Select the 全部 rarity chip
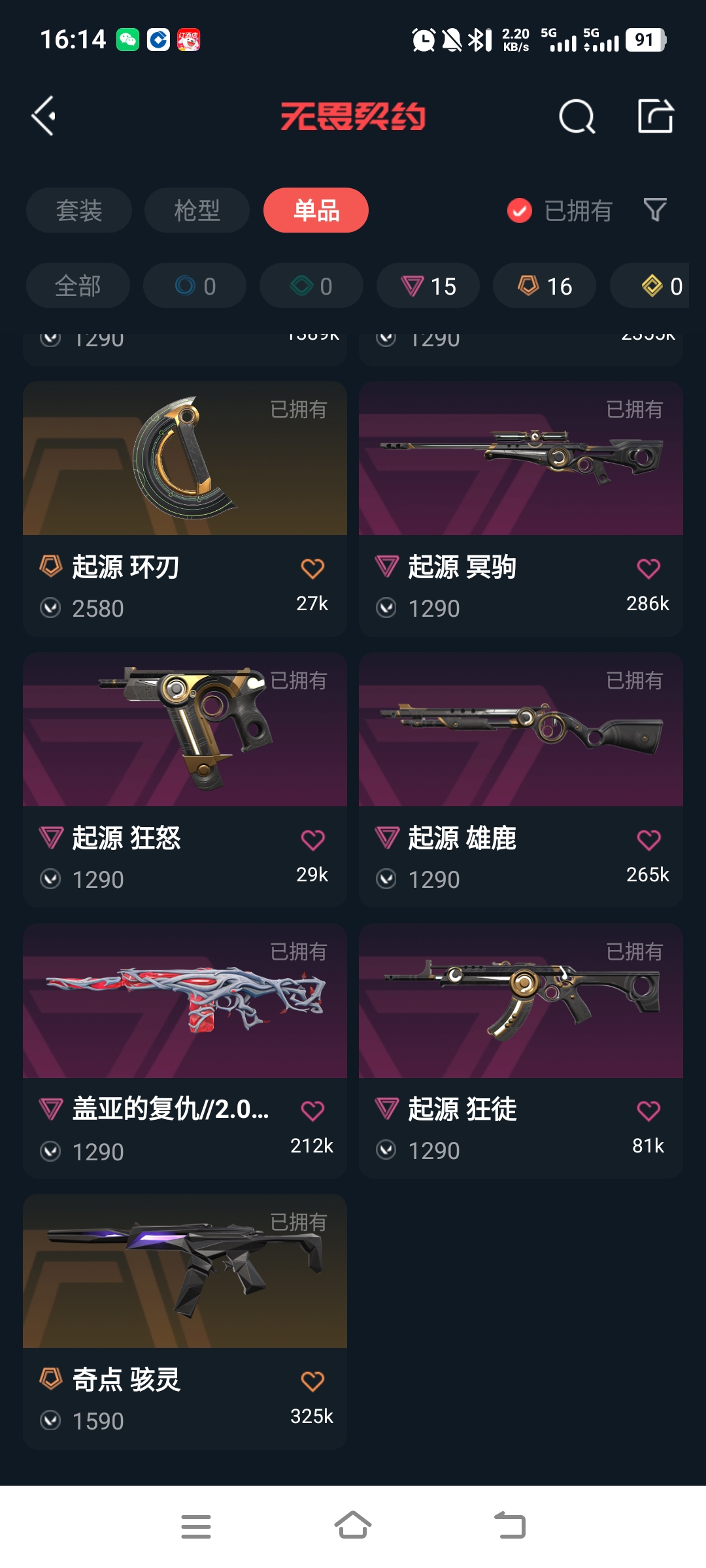The width and height of the screenshot is (706, 1568). coord(78,286)
